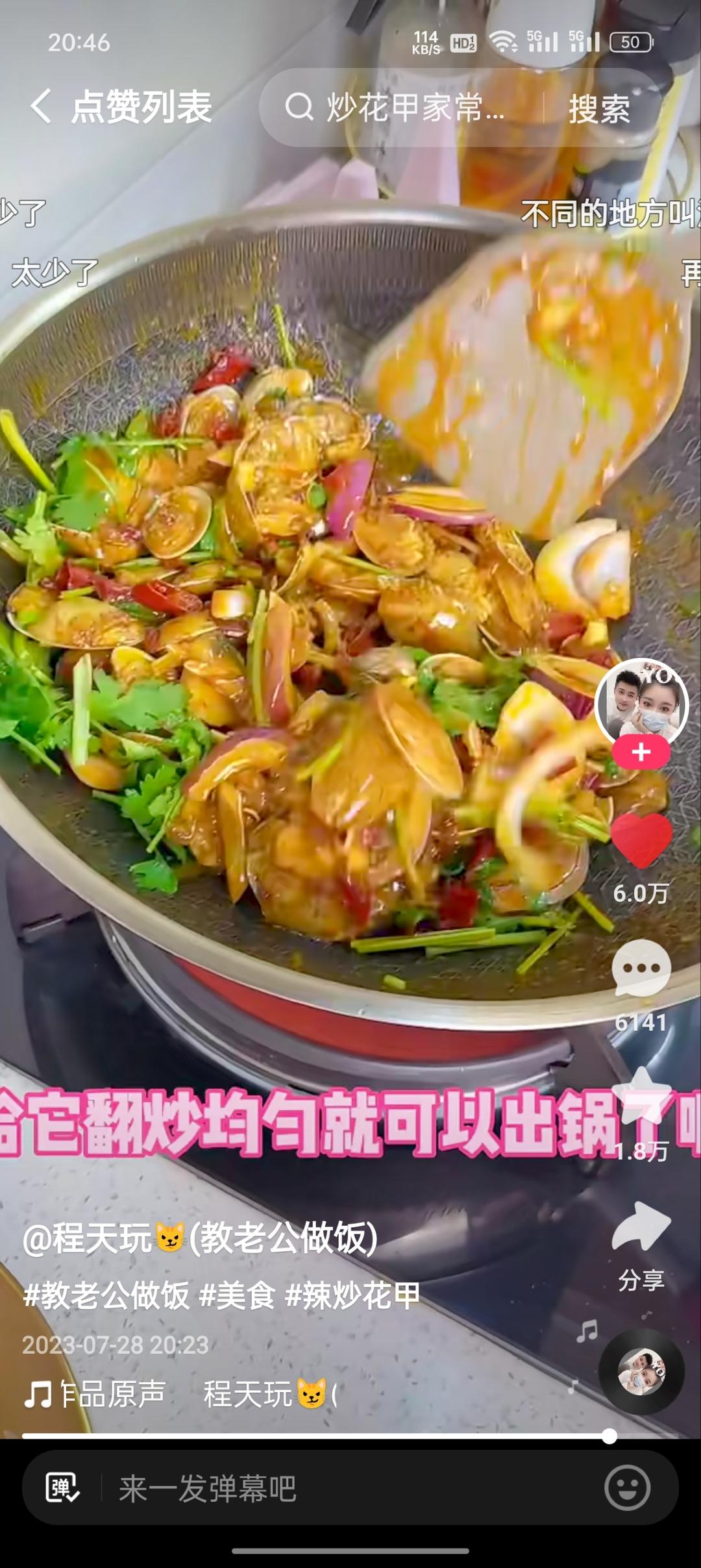Toggle the 弹 danmaku switch icon
Screen dimensions: 701x1568
click(x=62, y=1487)
